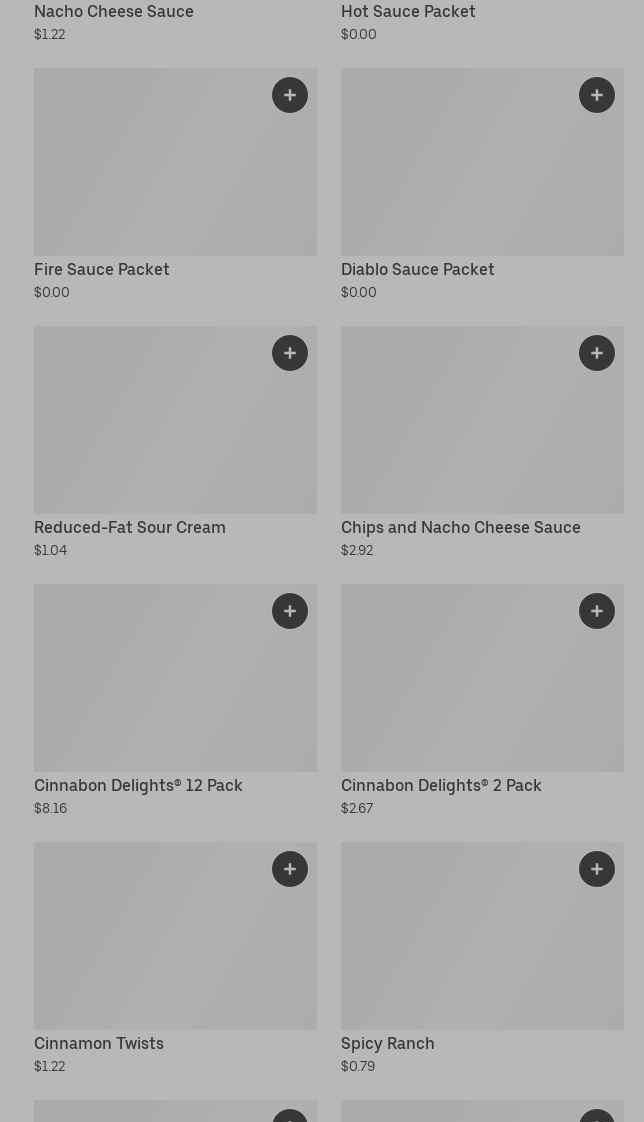Add Spicy Ranch to order

[597, 869]
